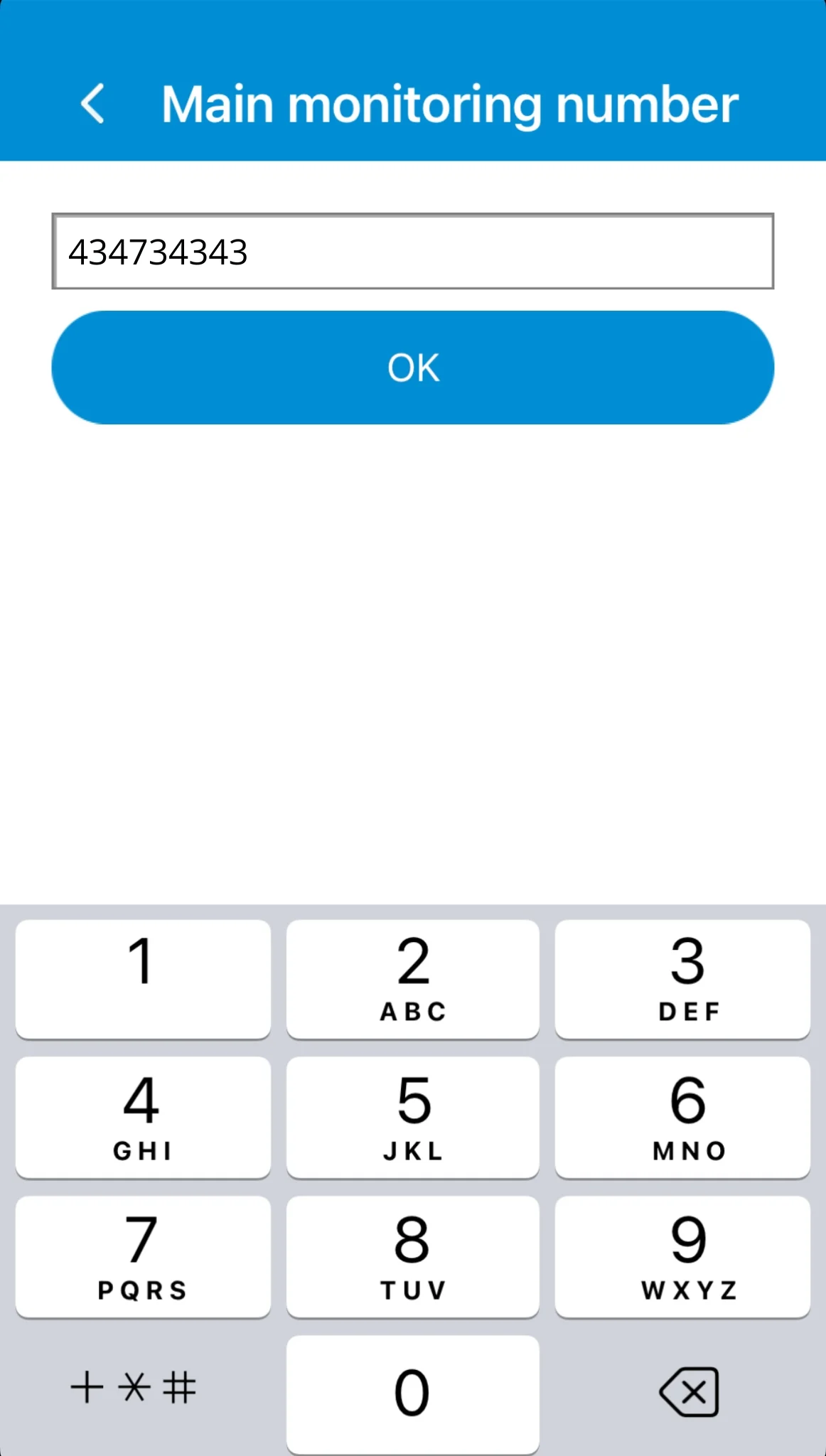Type digit 1 on the keypad
The height and width of the screenshot is (1456, 826).
click(143, 978)
